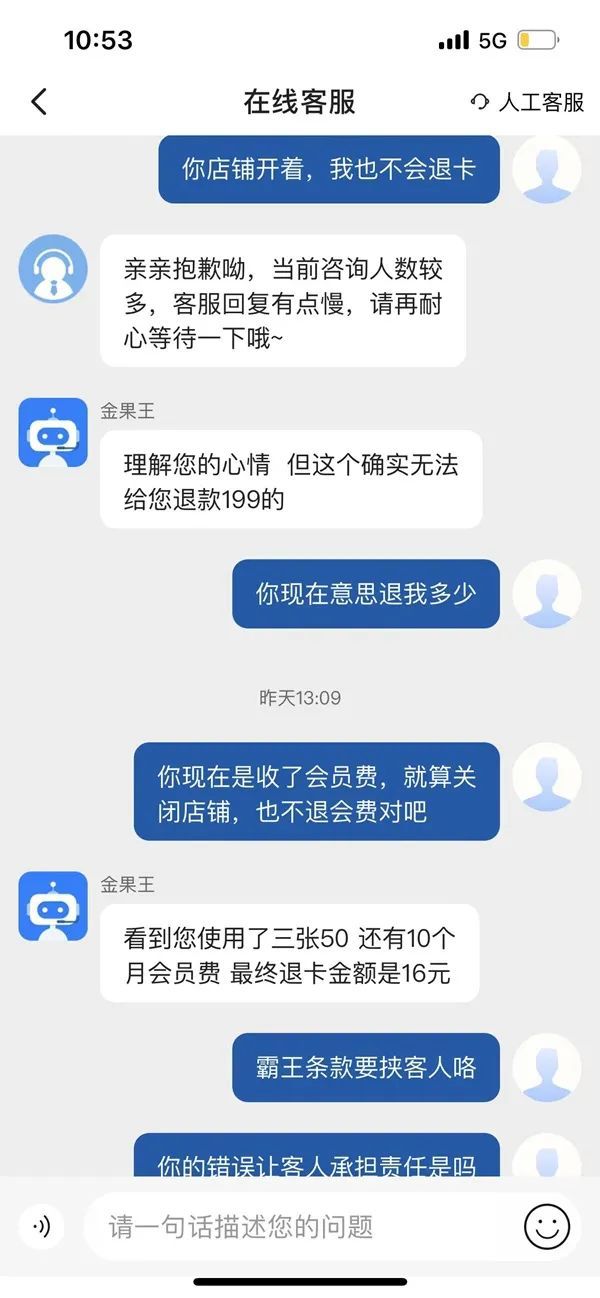Open the emoji picker
This screenshot has height=1298, width=600.
pyautogui.click(x=546, y=1227)
